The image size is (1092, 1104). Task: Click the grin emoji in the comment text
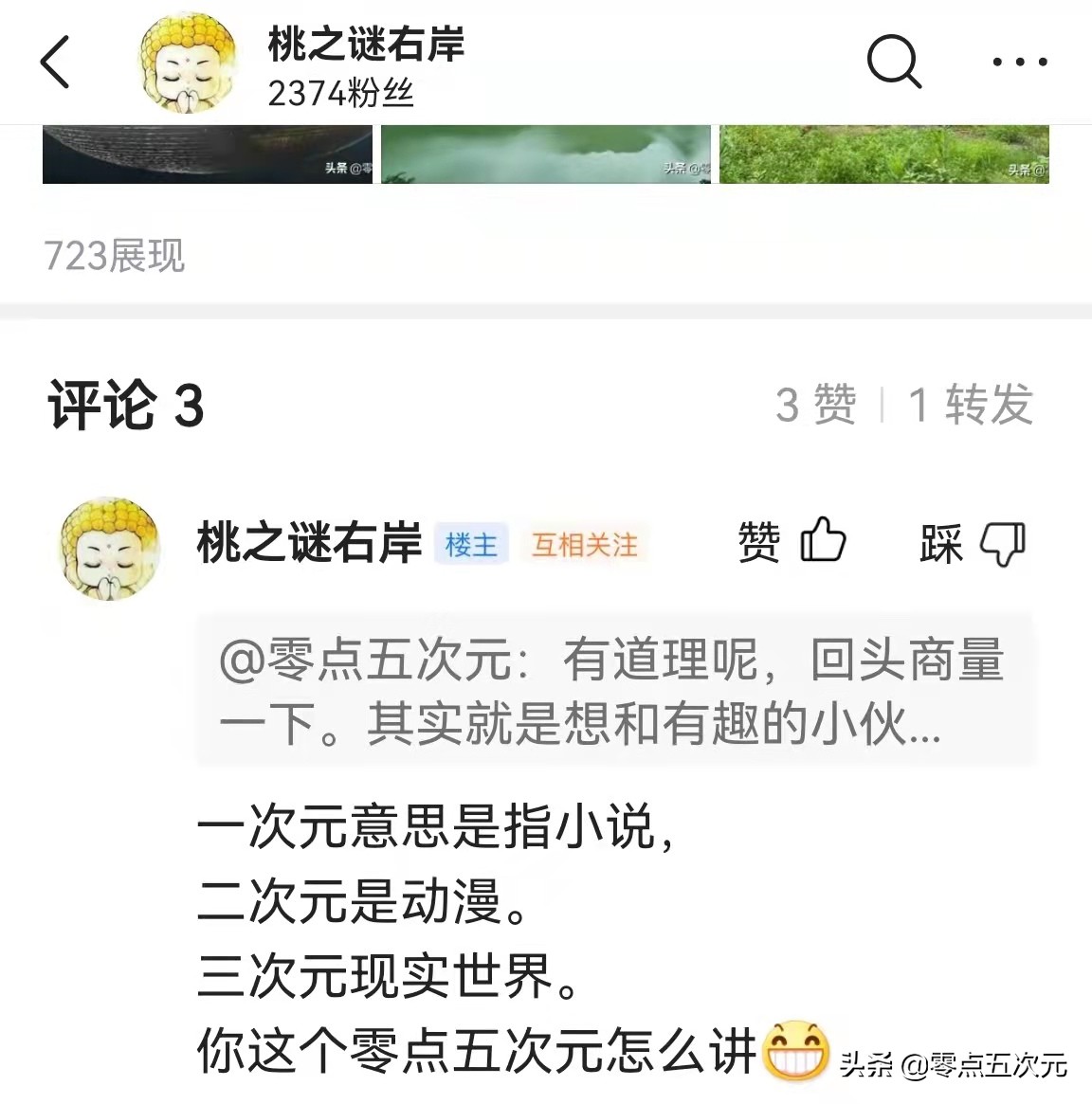(x=796, y=1050)
